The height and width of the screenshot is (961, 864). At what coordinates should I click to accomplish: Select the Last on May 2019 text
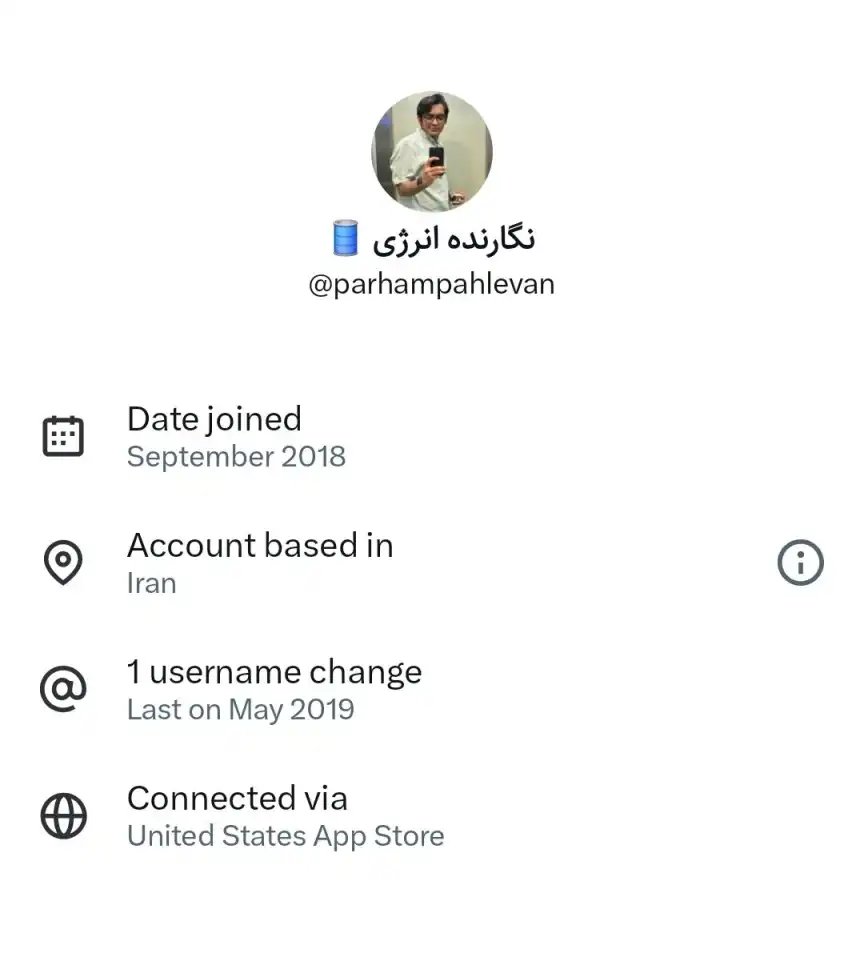[241, 710]
